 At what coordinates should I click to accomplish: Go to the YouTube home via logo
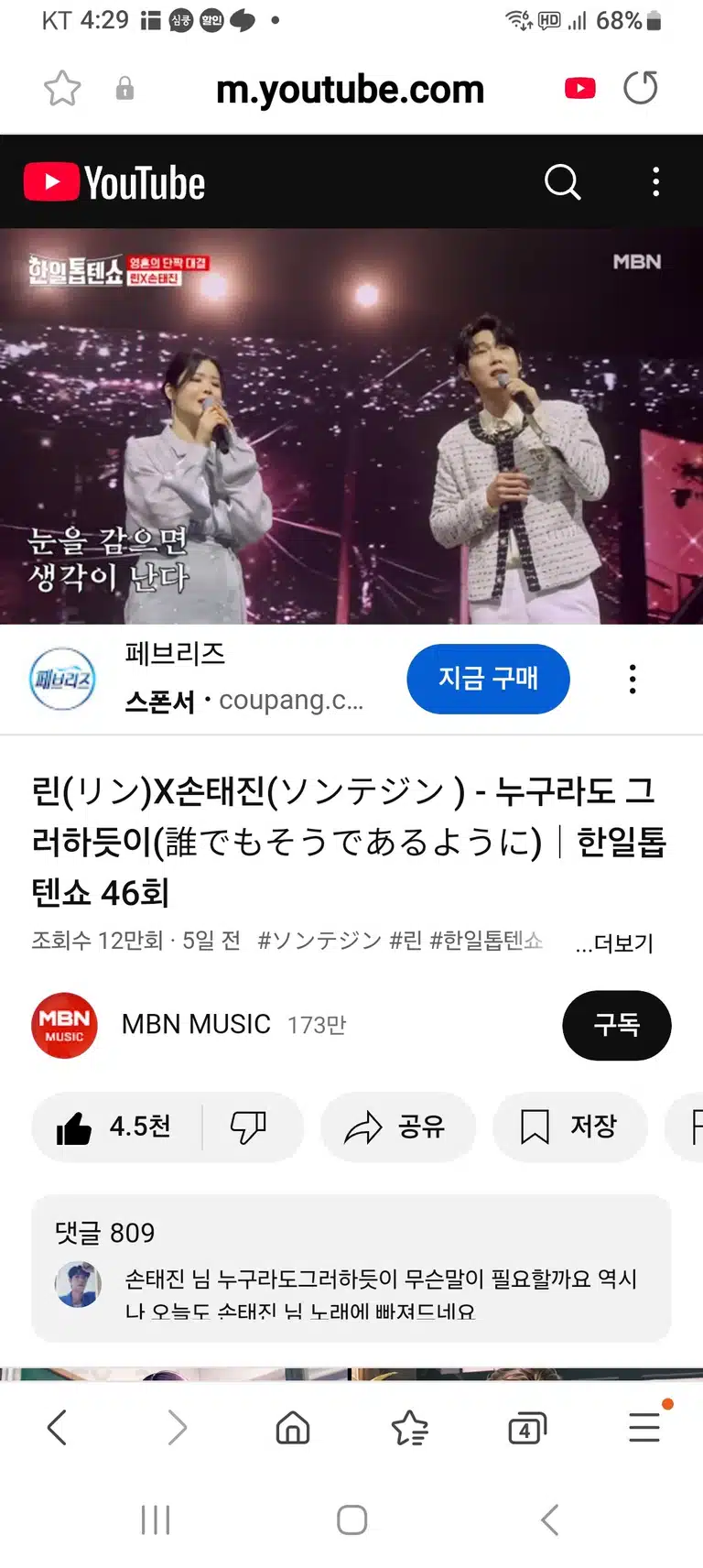point(114,182)
